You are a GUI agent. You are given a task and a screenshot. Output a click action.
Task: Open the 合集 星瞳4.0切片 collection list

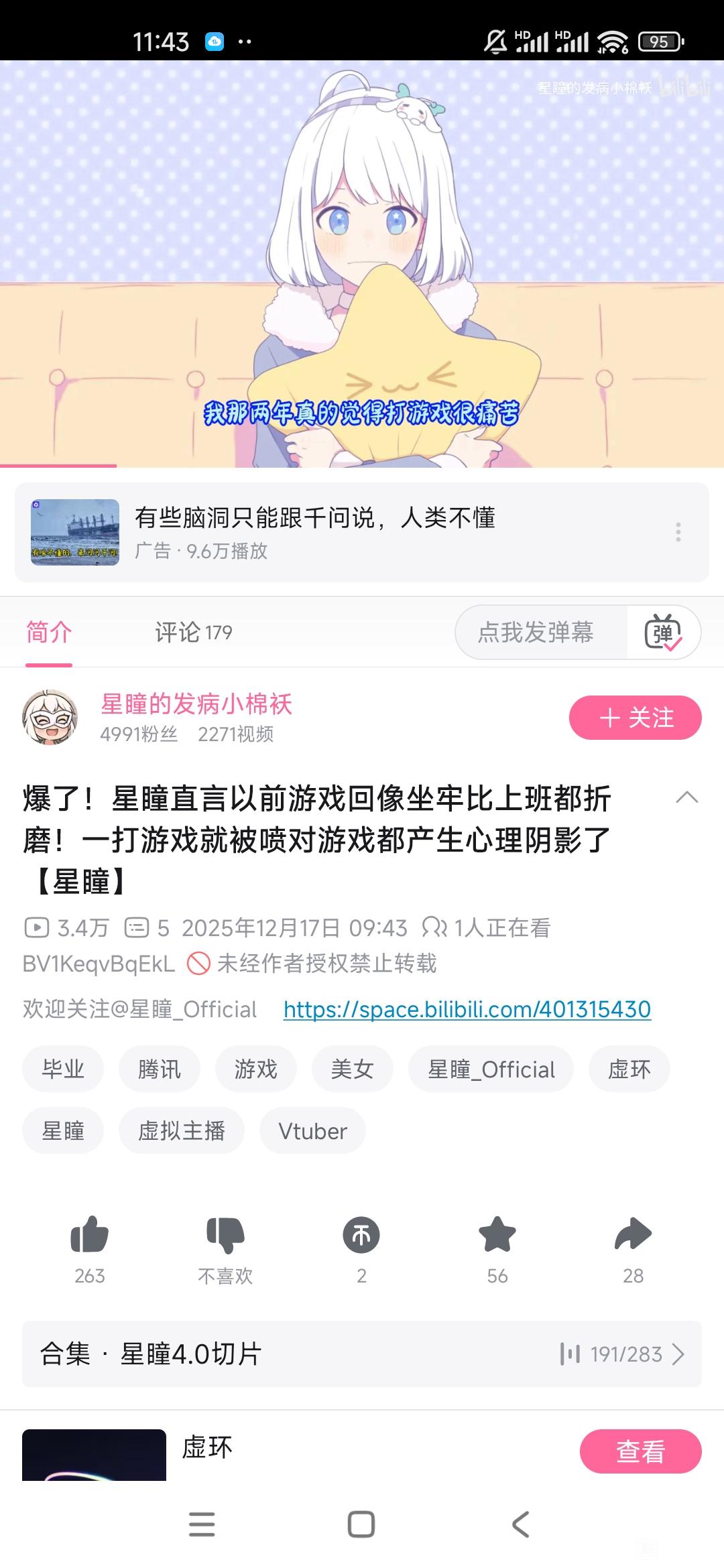coord(362,1354)
